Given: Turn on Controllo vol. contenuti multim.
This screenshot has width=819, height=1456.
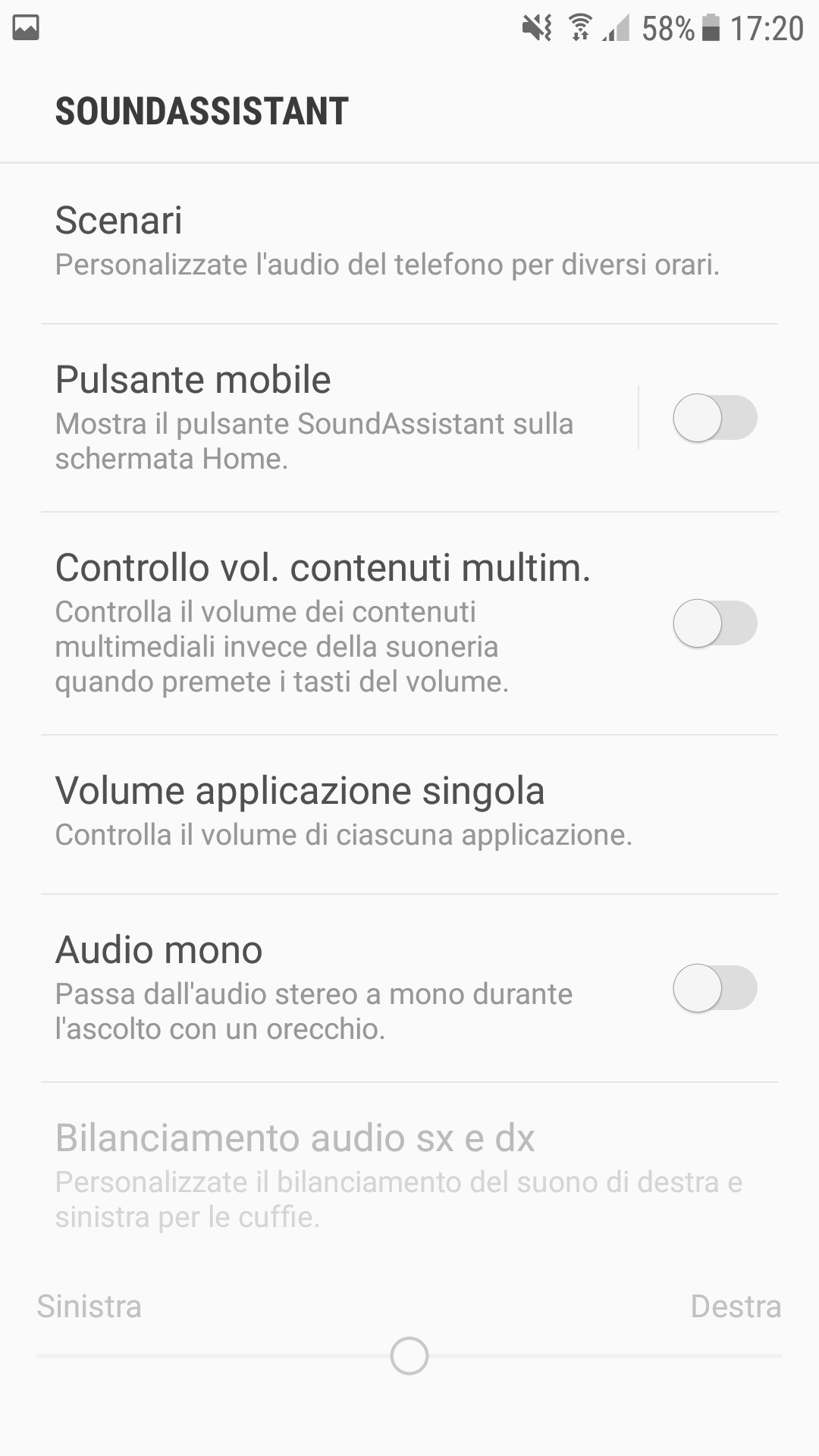Looking at the screenshot, I should (714, 623).
